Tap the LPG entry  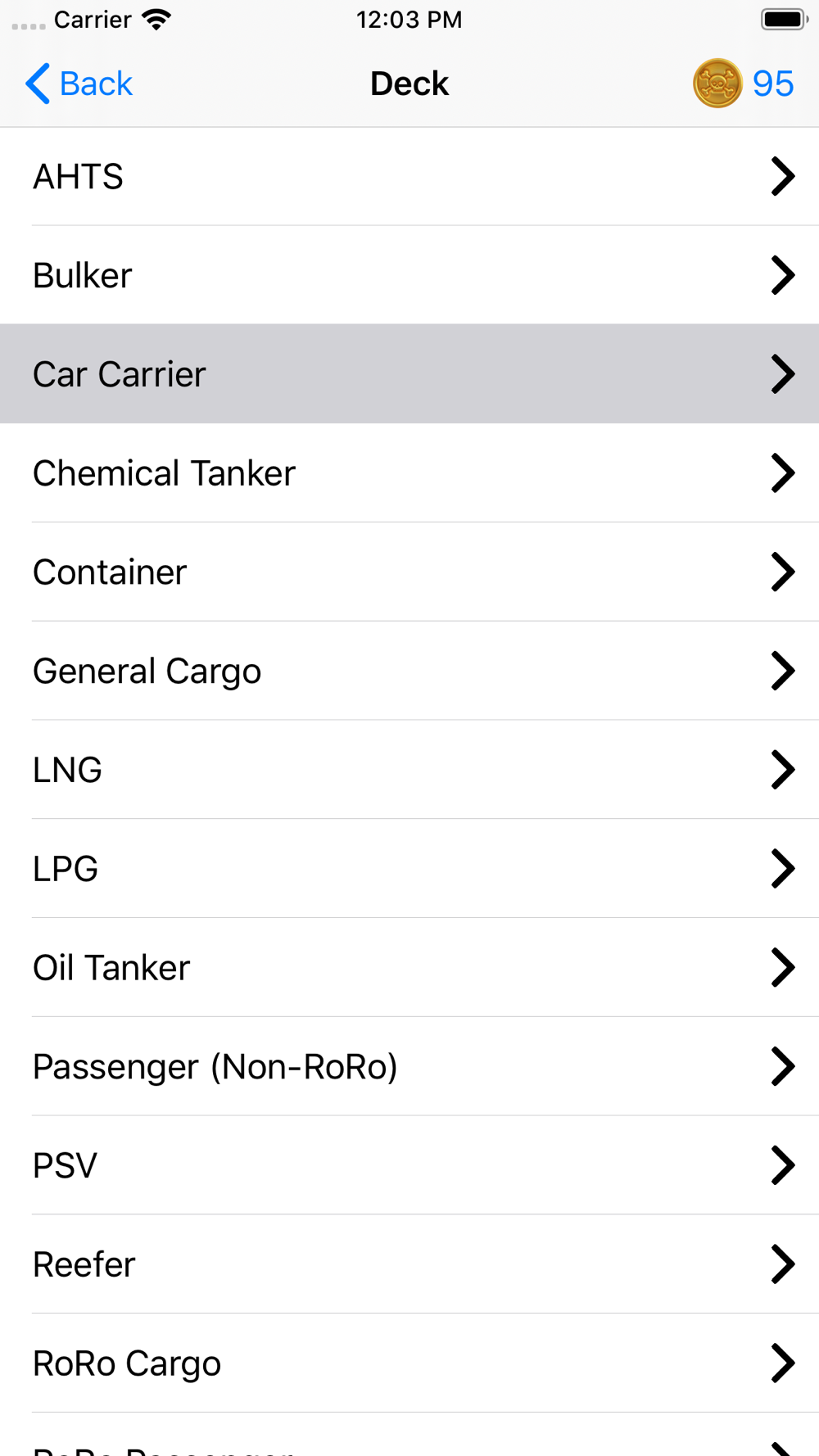point(409,869)
